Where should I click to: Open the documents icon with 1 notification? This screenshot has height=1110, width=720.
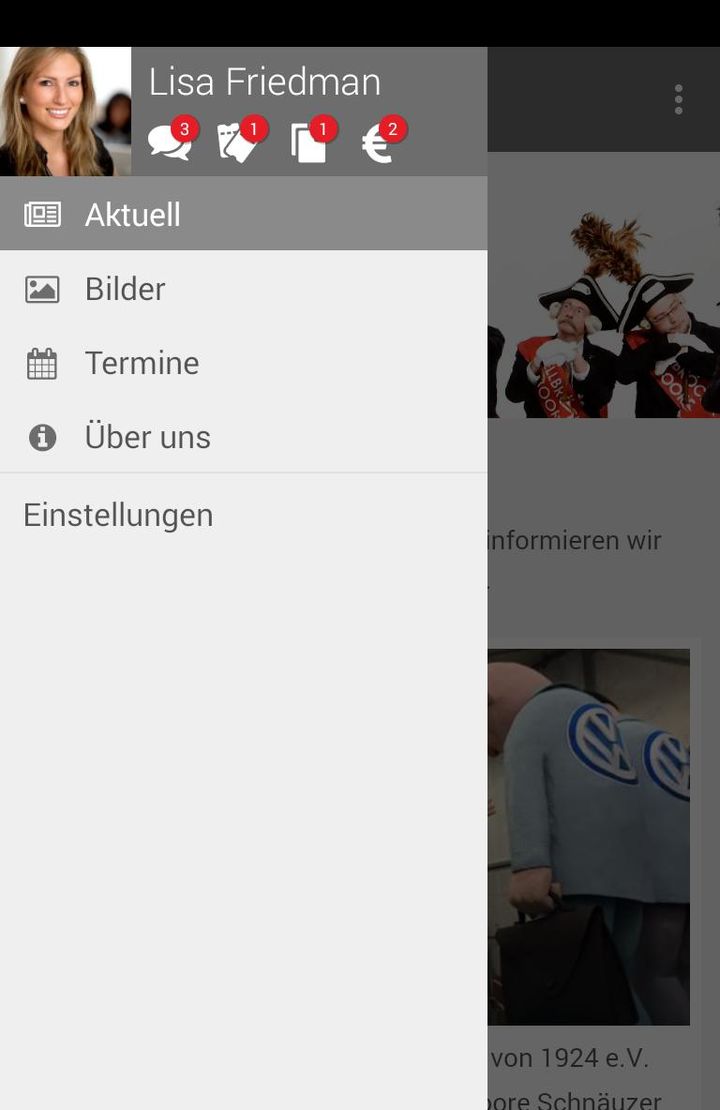click(311, 142)
